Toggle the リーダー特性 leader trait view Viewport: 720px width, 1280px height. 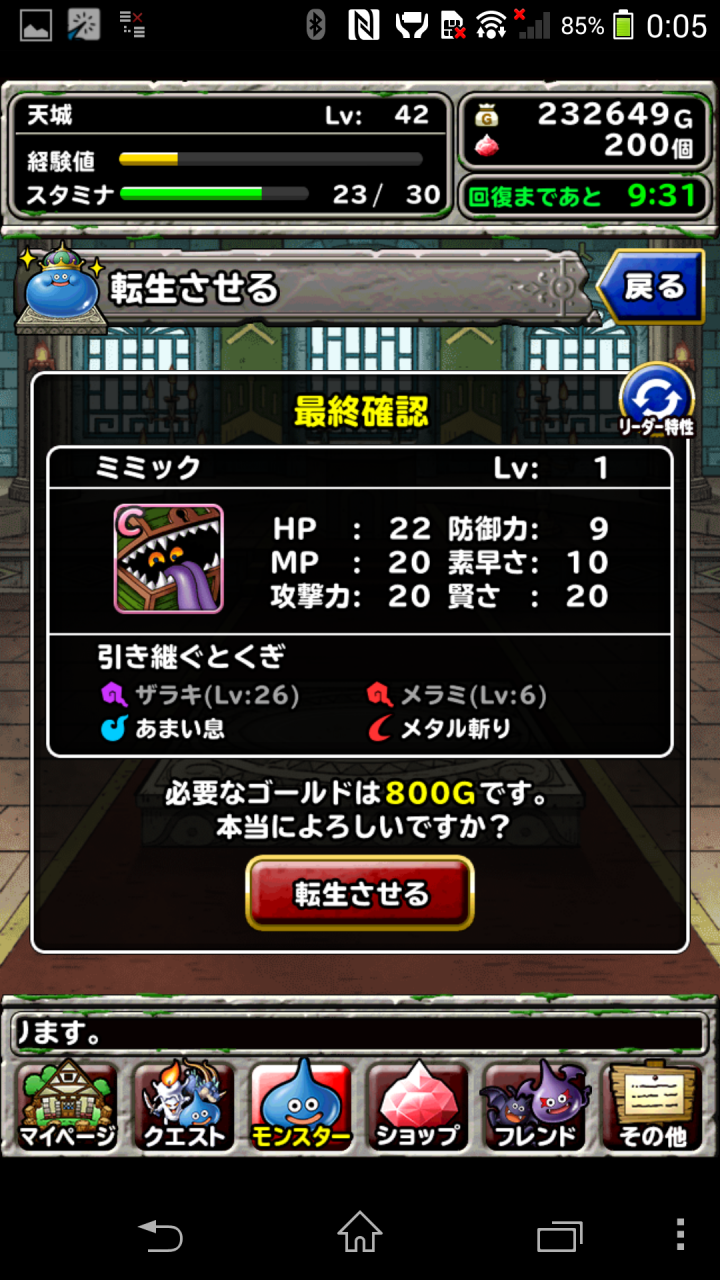coord(657,401)
